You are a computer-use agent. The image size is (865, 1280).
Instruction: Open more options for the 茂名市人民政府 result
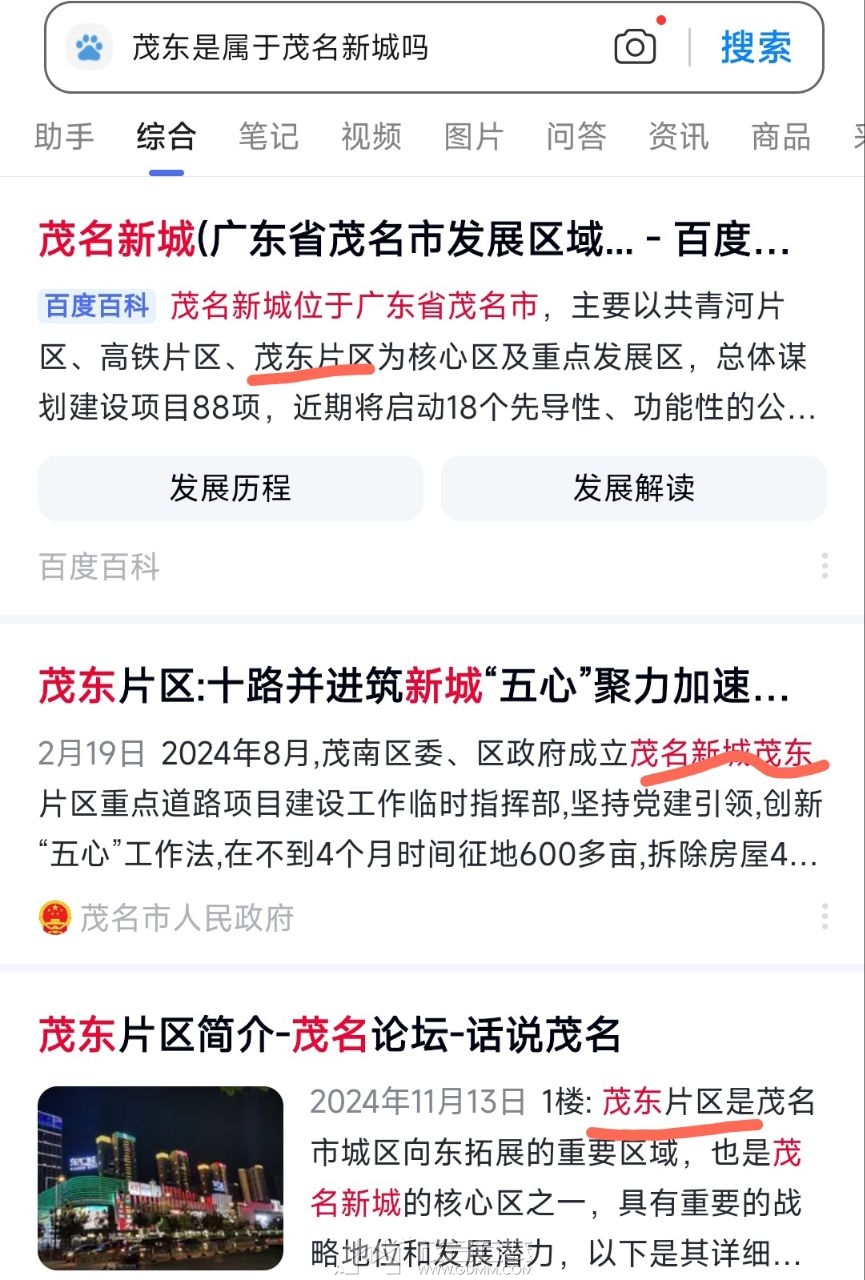pyautogui.click(x=824, y=916)
